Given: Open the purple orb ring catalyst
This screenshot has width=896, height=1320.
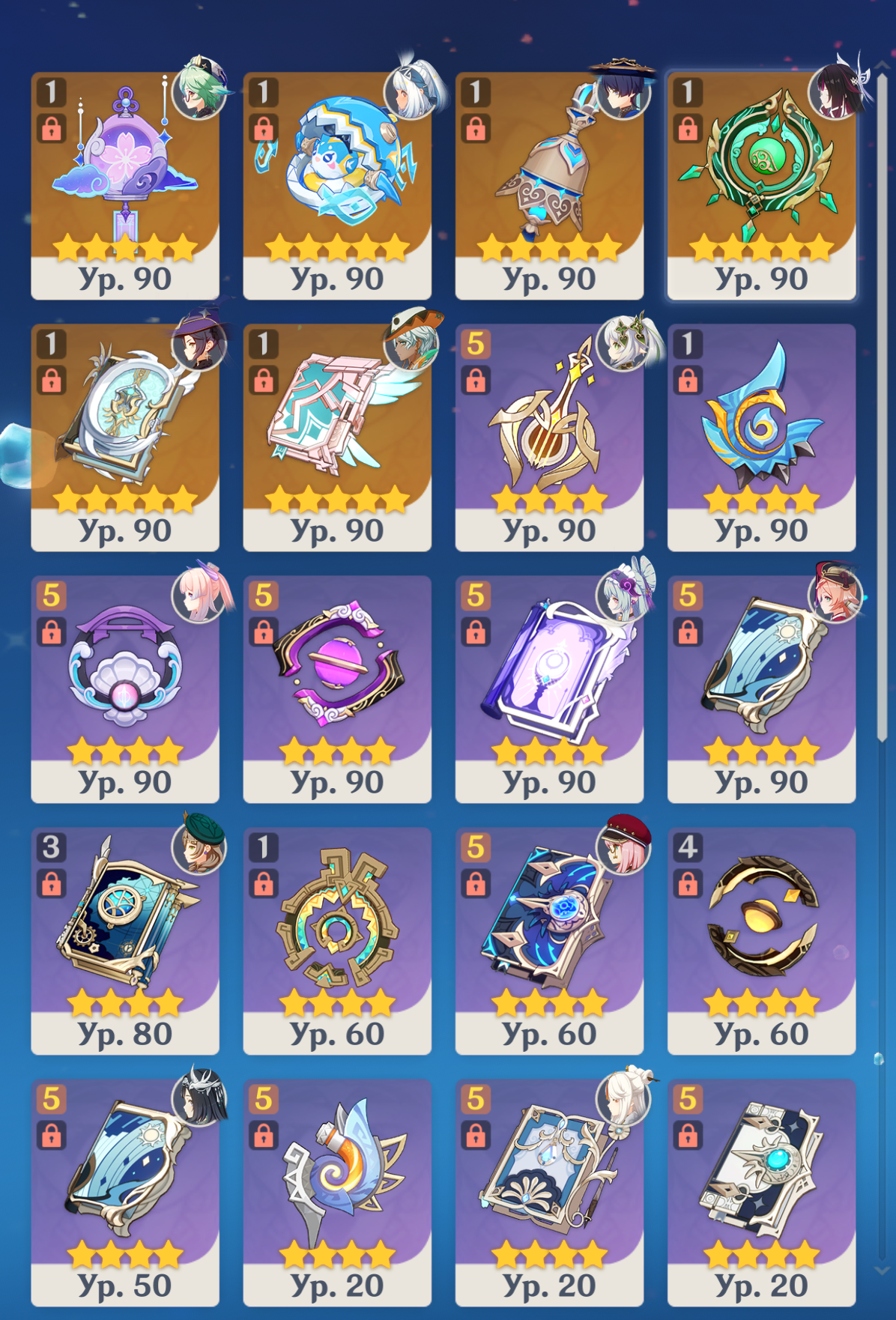Looking at the screenshot, I should pyautogui.click(x=337, y=689).
